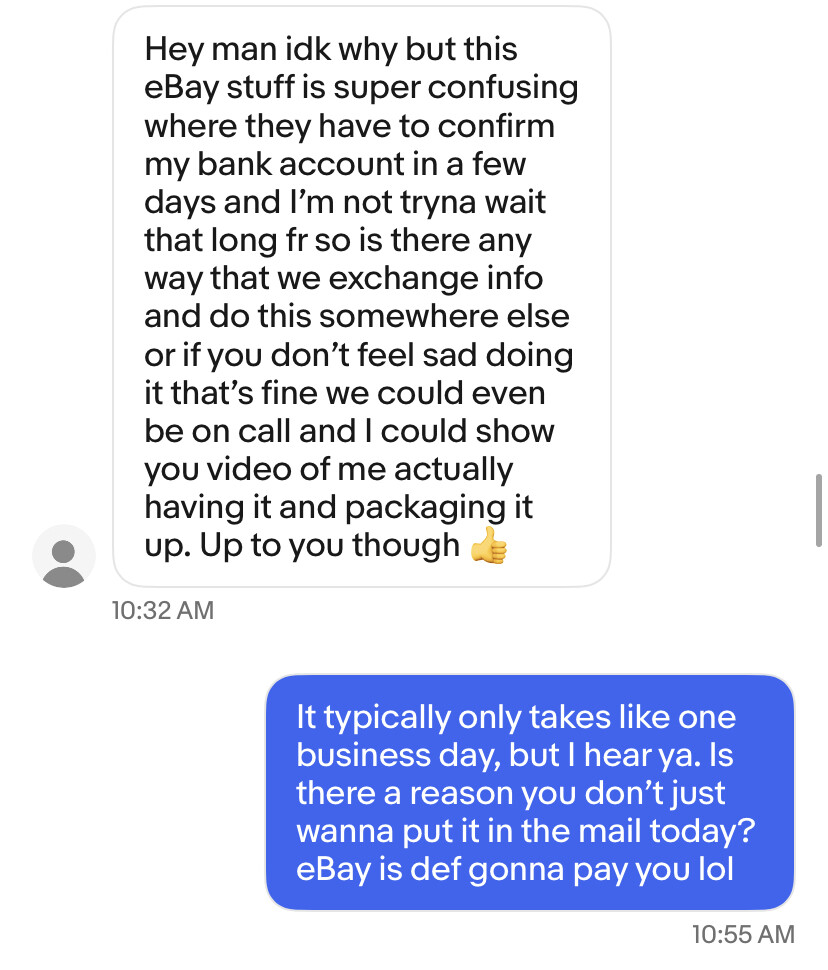This screenshot has width=828, height=970.
Task: Open the sender's profile avatar
Action: [64, 556]
